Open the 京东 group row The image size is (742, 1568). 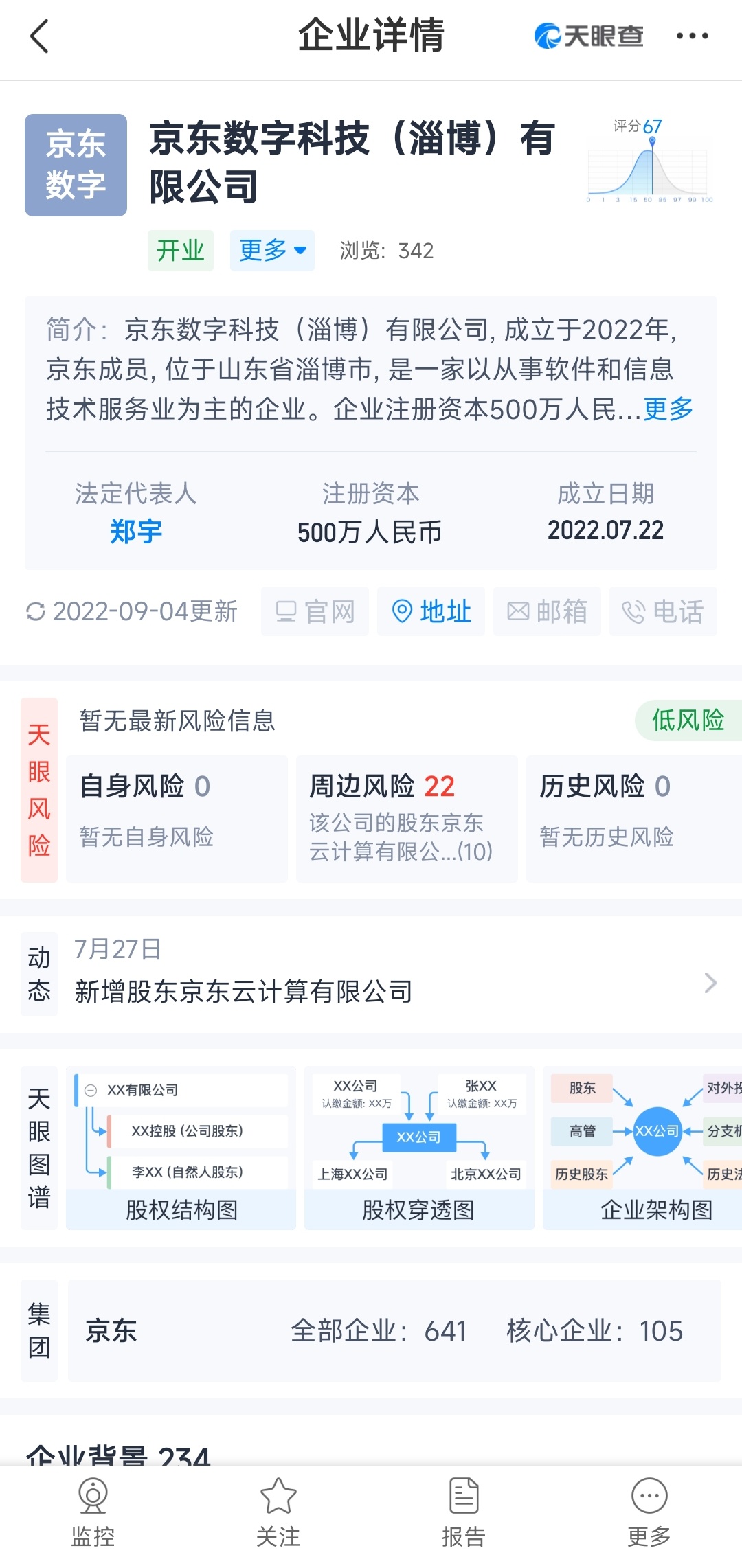tap(394, 1331)
